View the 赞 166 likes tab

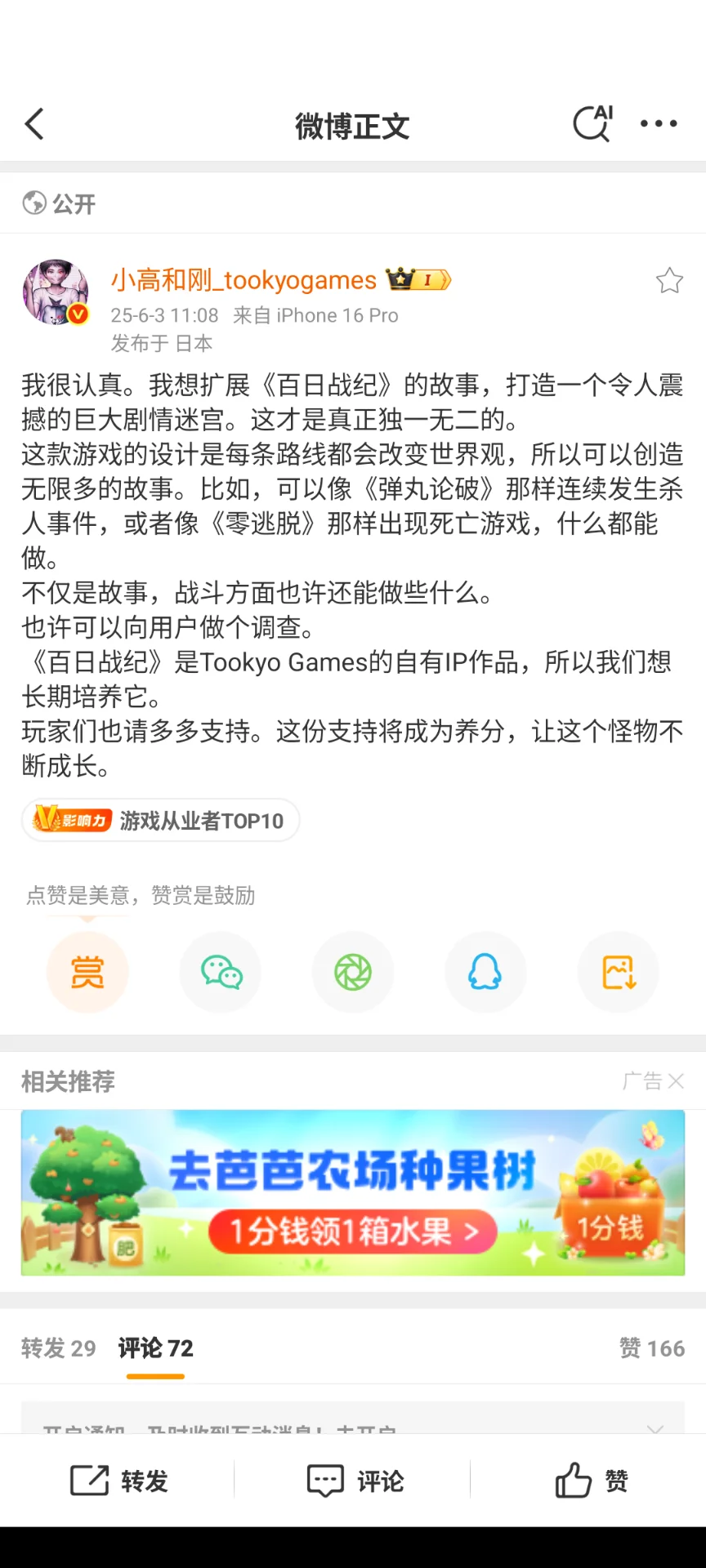click(651, 1347)
